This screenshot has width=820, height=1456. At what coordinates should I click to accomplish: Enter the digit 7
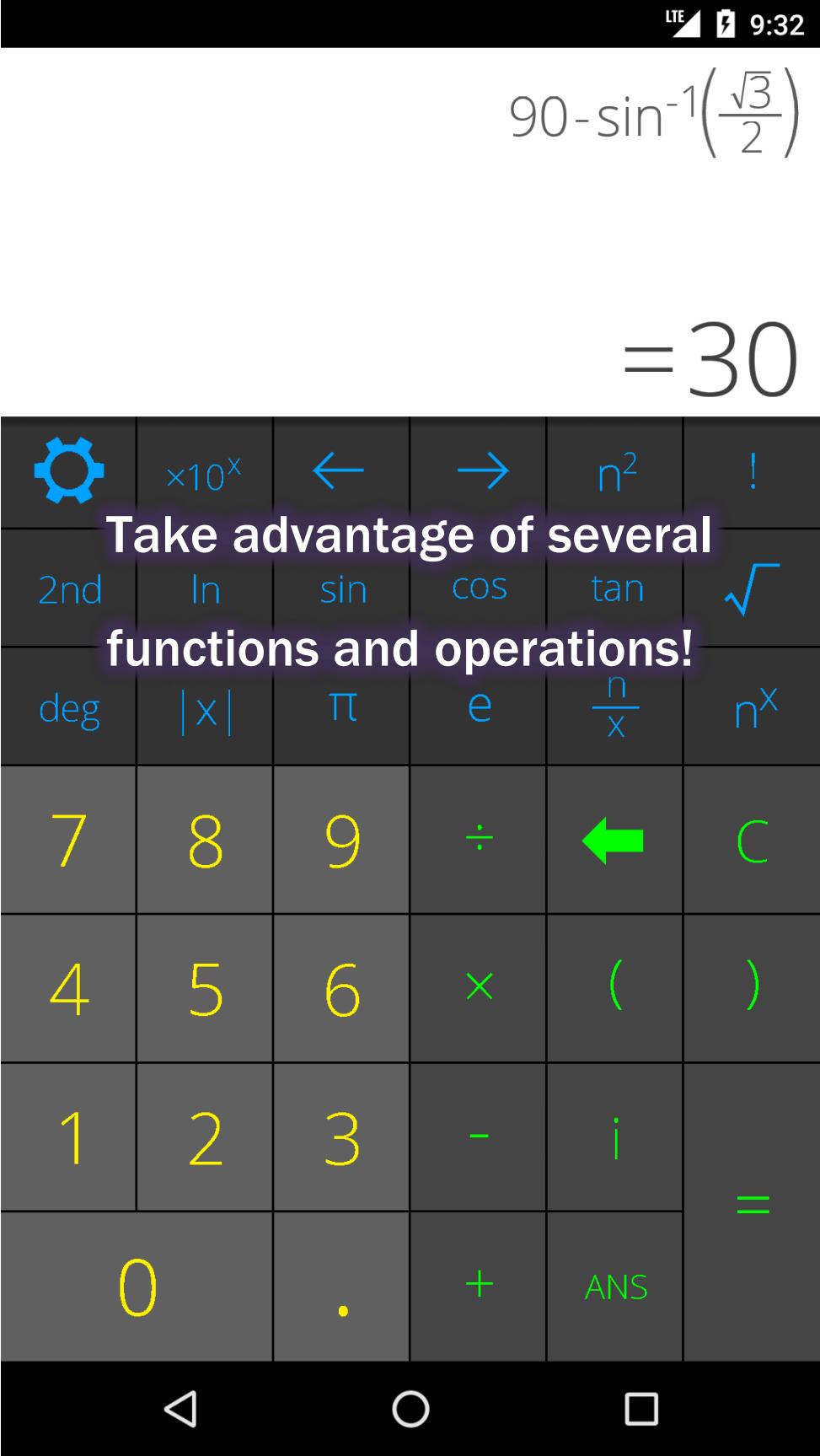click(x=69, y=840)
